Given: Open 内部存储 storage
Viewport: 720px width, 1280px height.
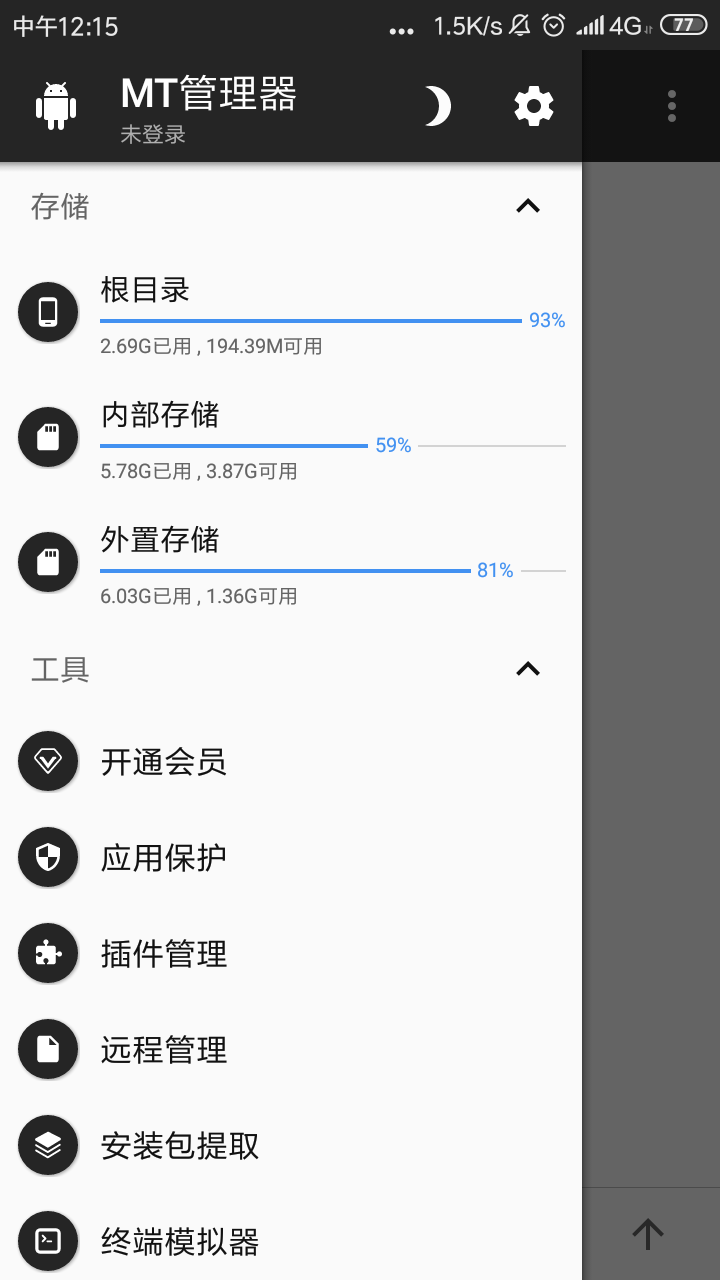Looking at the screenshot, I should [290, 439].
